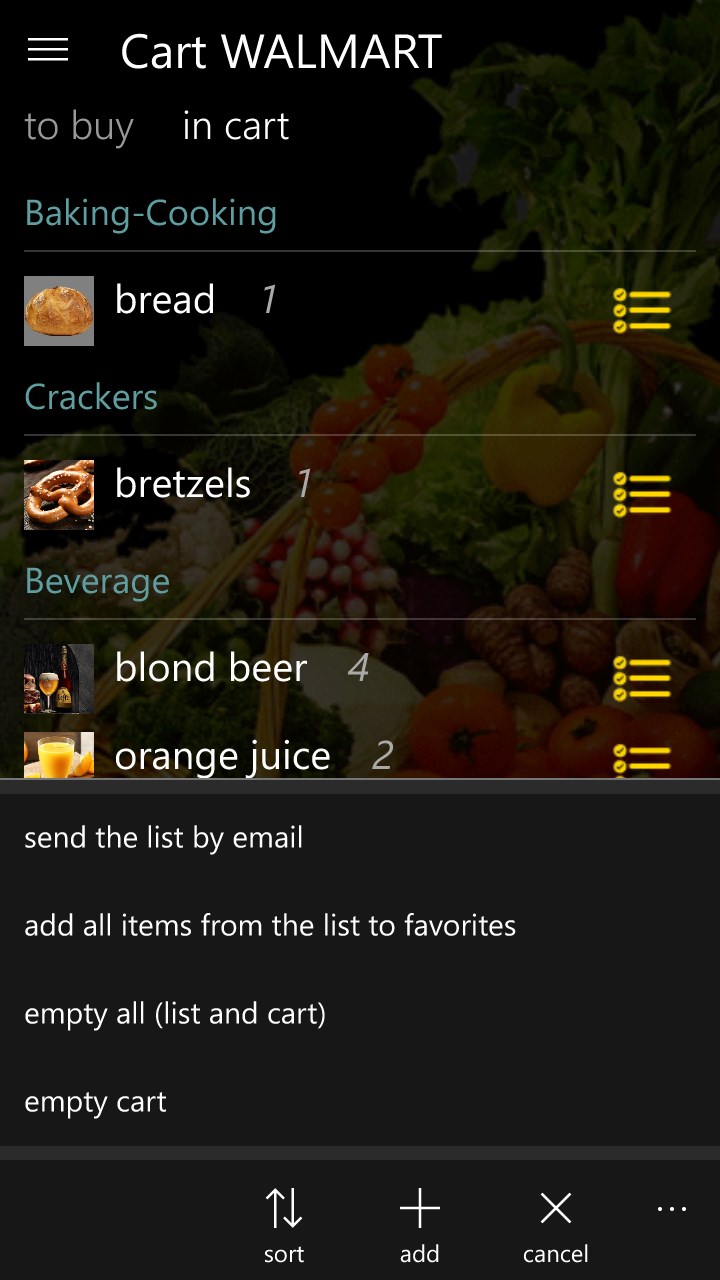
Task: Add a new item with the plus button
Action: pos(420,1222)
